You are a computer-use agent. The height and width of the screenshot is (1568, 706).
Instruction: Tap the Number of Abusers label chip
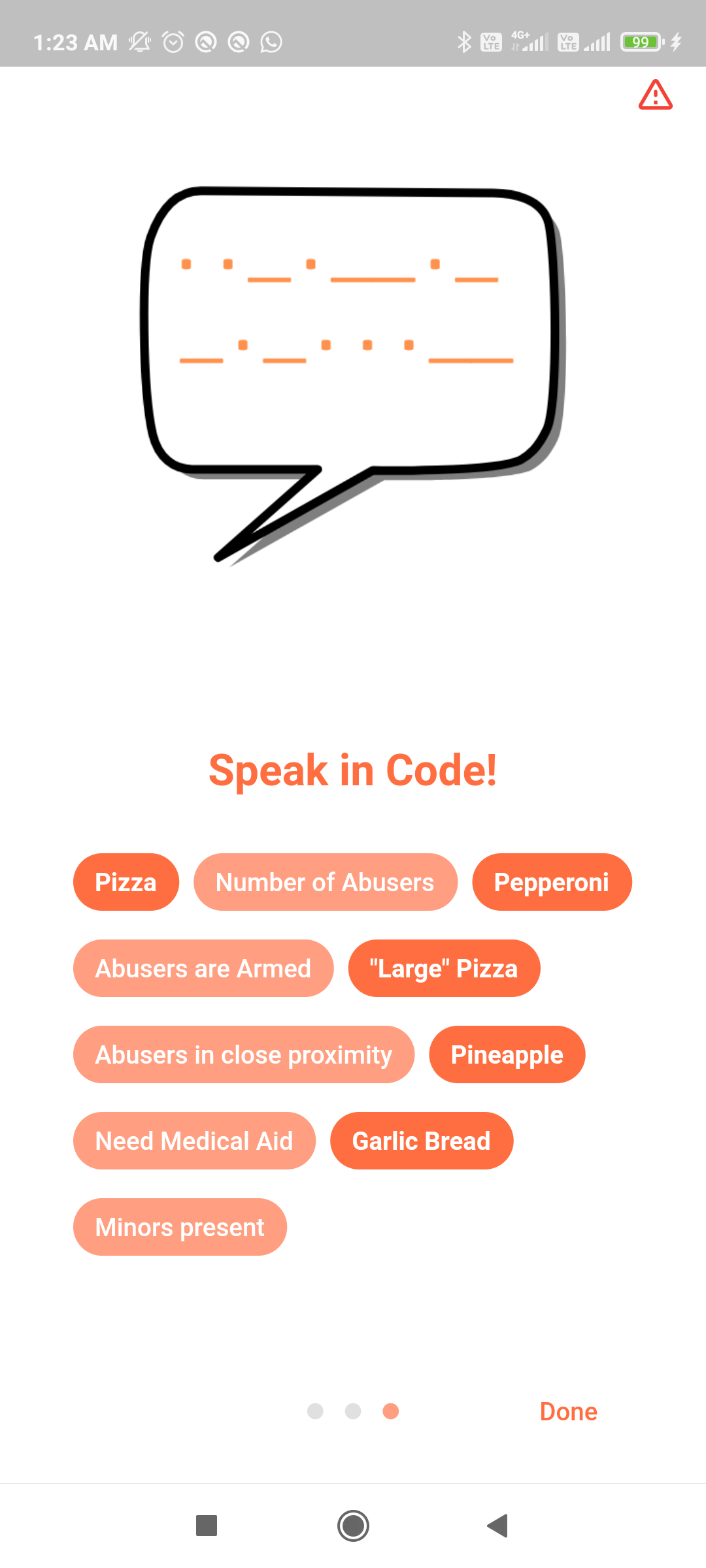(x=325, y=881)
